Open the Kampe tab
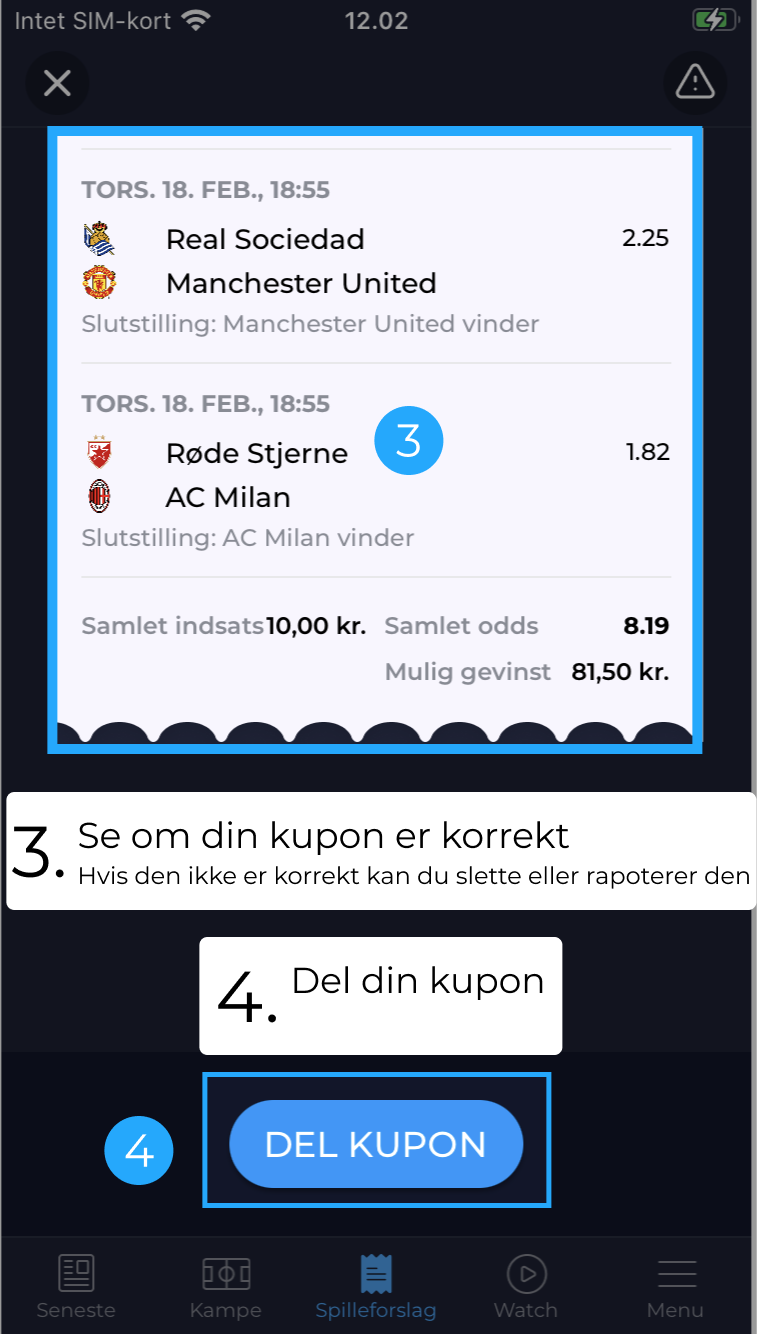 pyautogui.click(x=226, y=1287)
